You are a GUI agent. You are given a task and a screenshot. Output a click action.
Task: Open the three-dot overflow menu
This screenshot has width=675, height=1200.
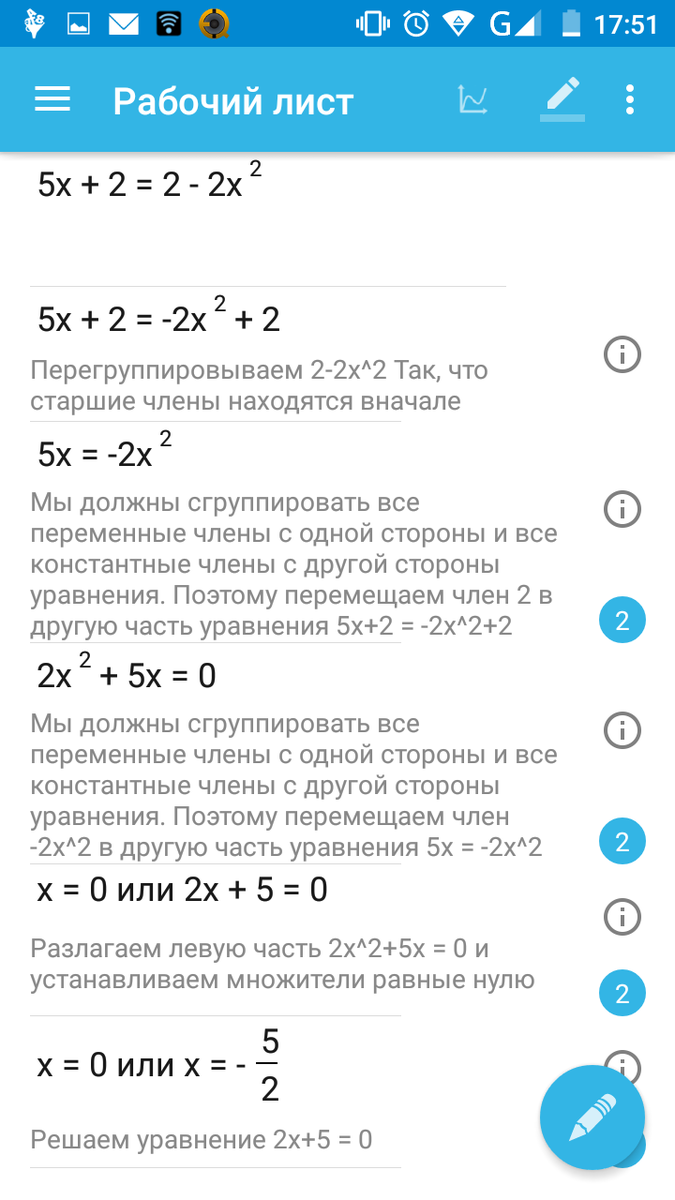click(629, 100)
